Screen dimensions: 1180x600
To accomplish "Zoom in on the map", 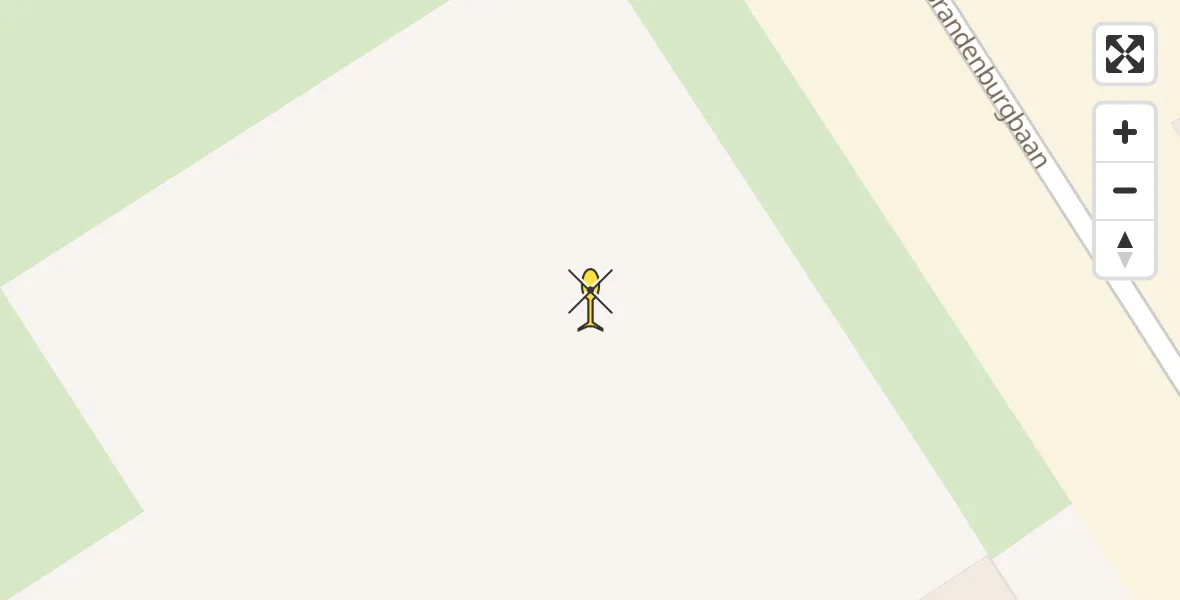I will 1125,132.
